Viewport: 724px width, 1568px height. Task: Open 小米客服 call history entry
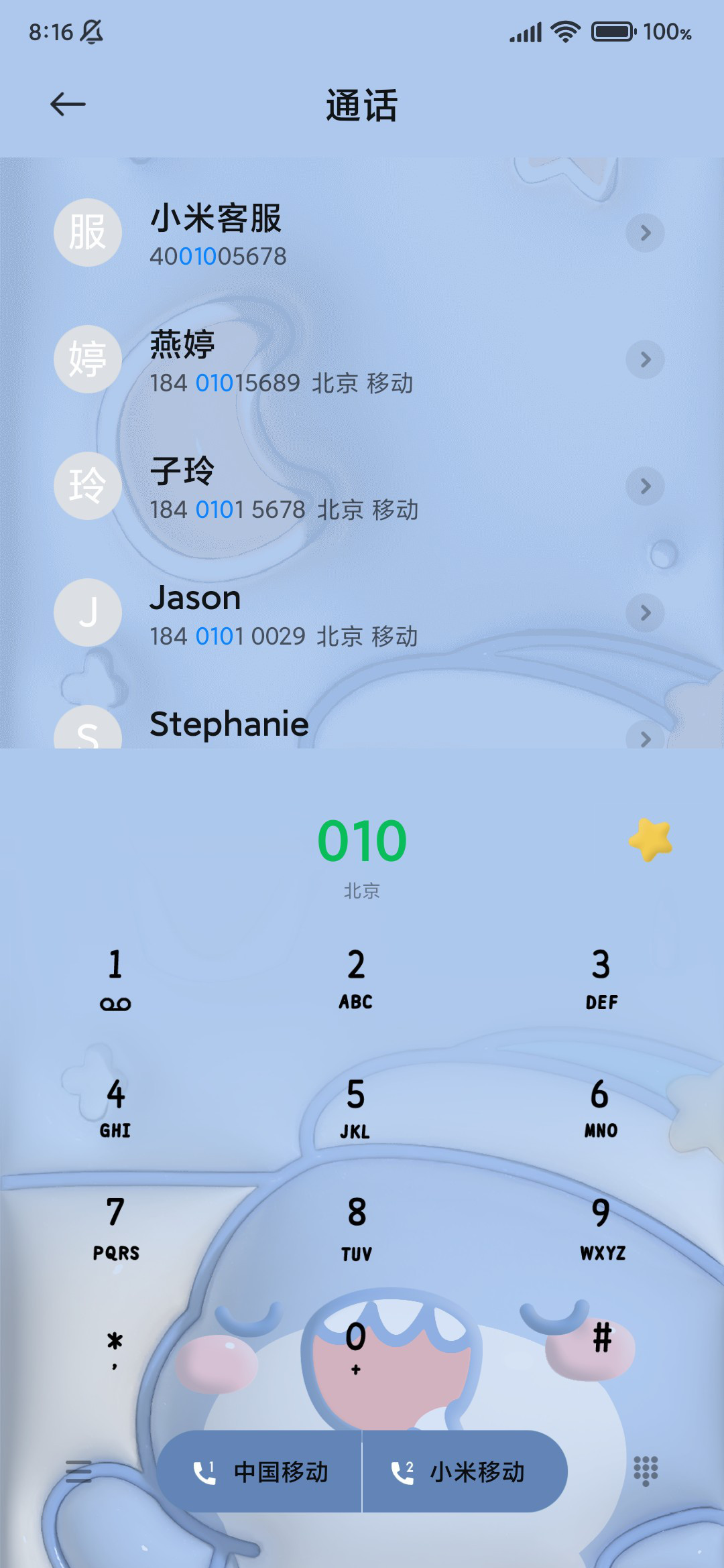pyautogui.click(x=362, y=233)
